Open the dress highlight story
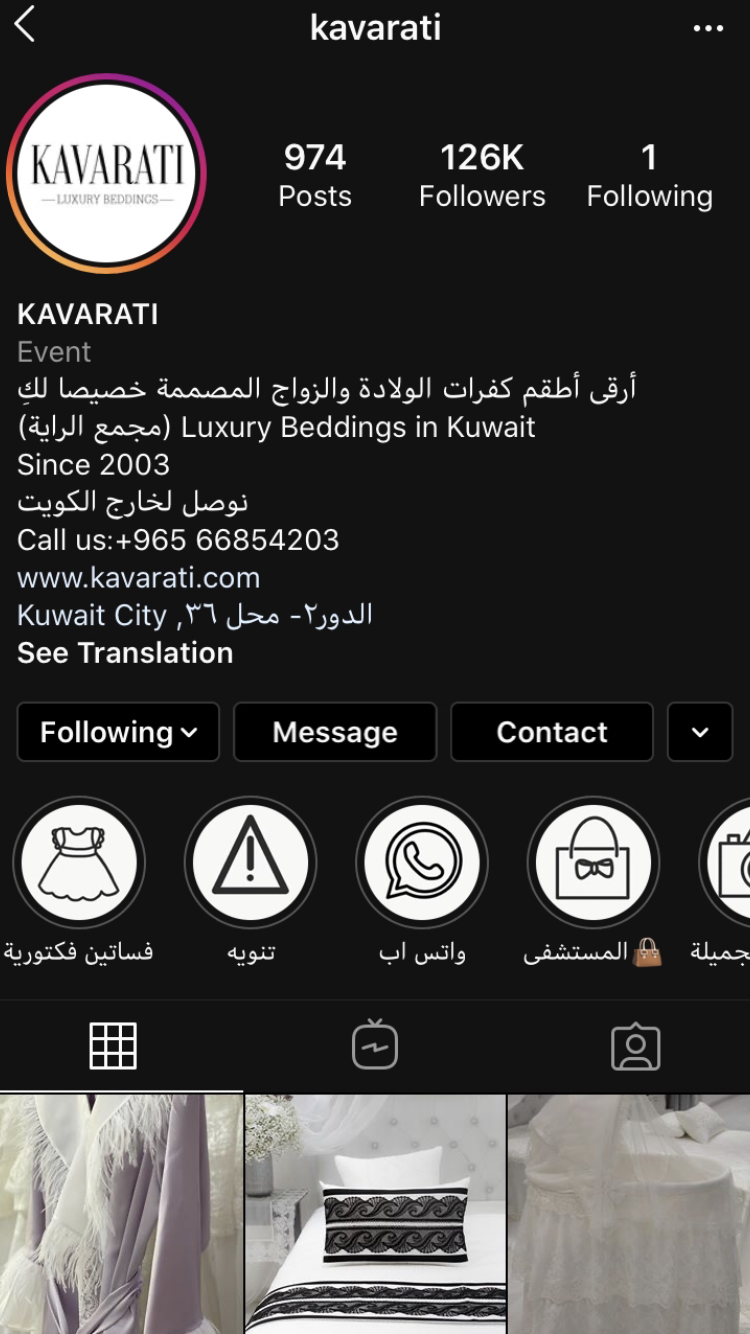750x1334 pixels. pyautogui.click(x=78, y=862)
